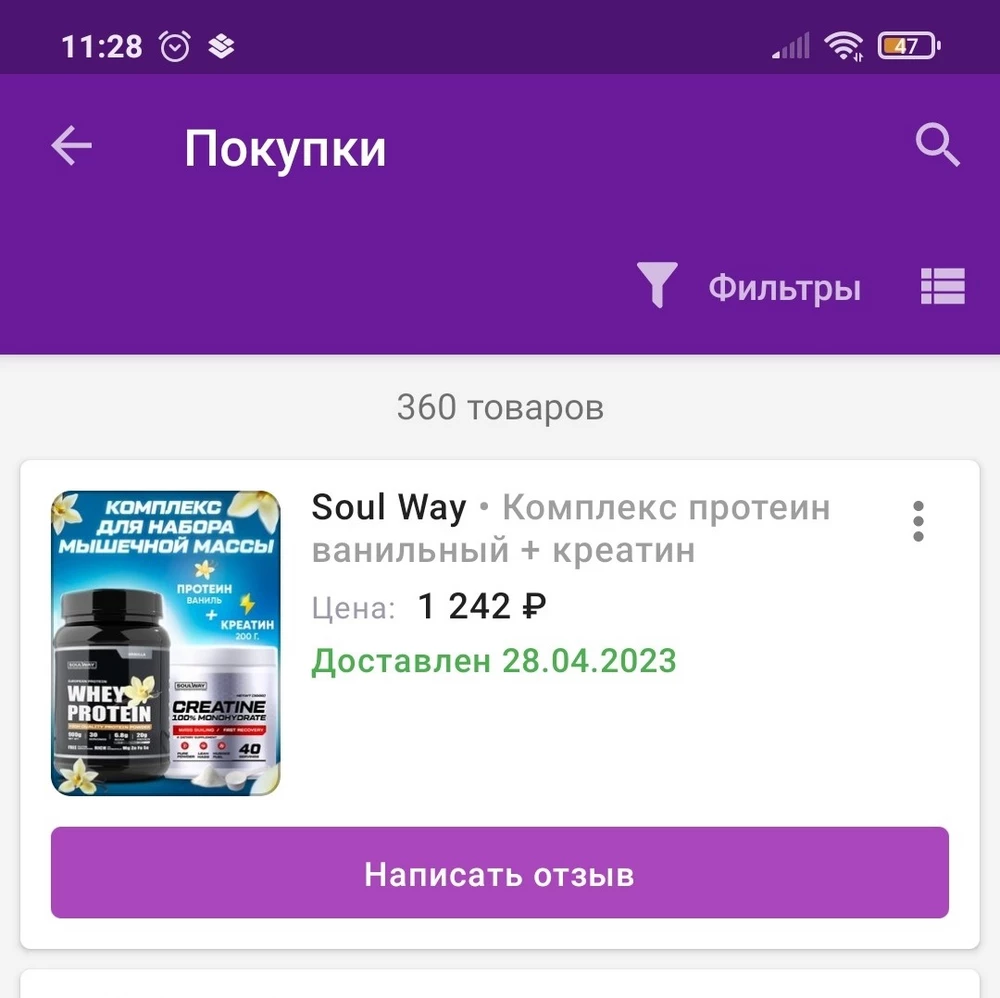Switch to list view layout

tap(942, 288)
